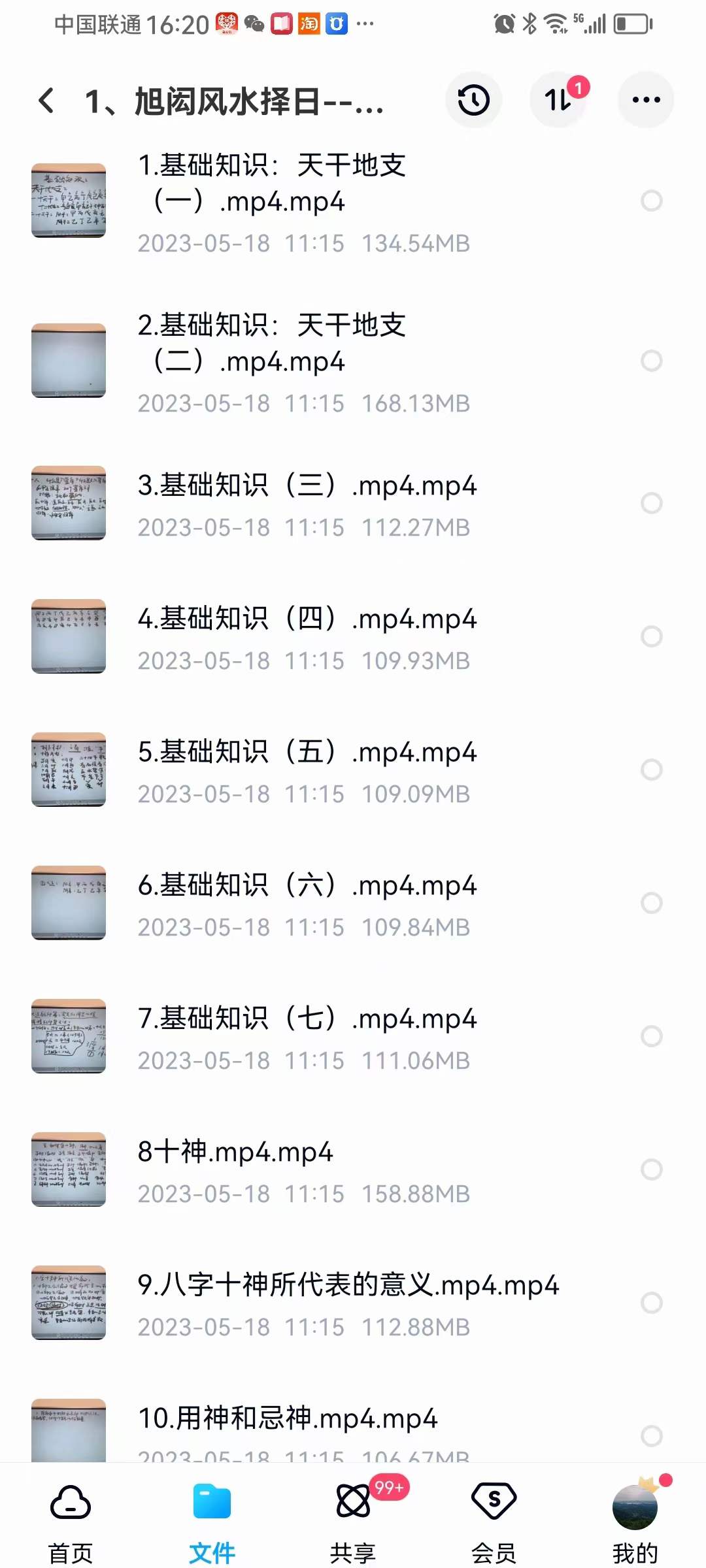Select the circle next to 4.基础知识（四）
The height and width of the screenshot is (1568, 706).
[x=651, y=636]
